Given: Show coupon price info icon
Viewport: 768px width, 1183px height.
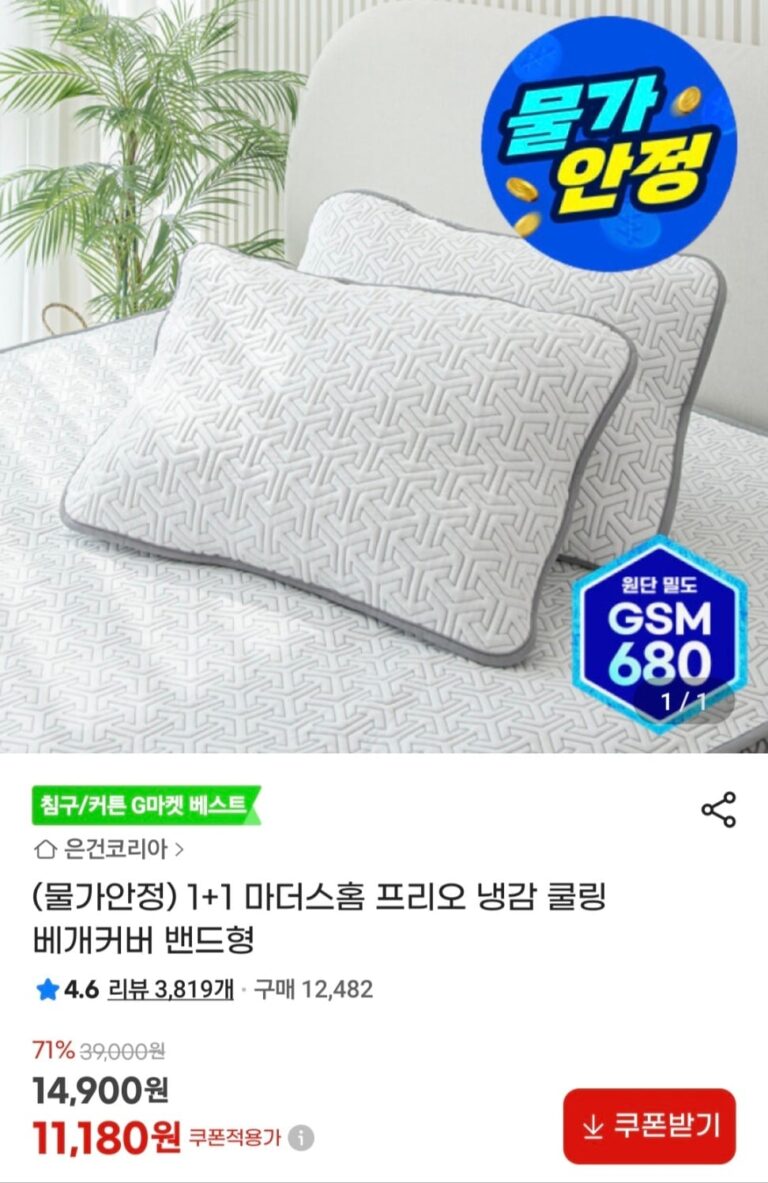Looking at the screenshot, I should click(301, 1138).
